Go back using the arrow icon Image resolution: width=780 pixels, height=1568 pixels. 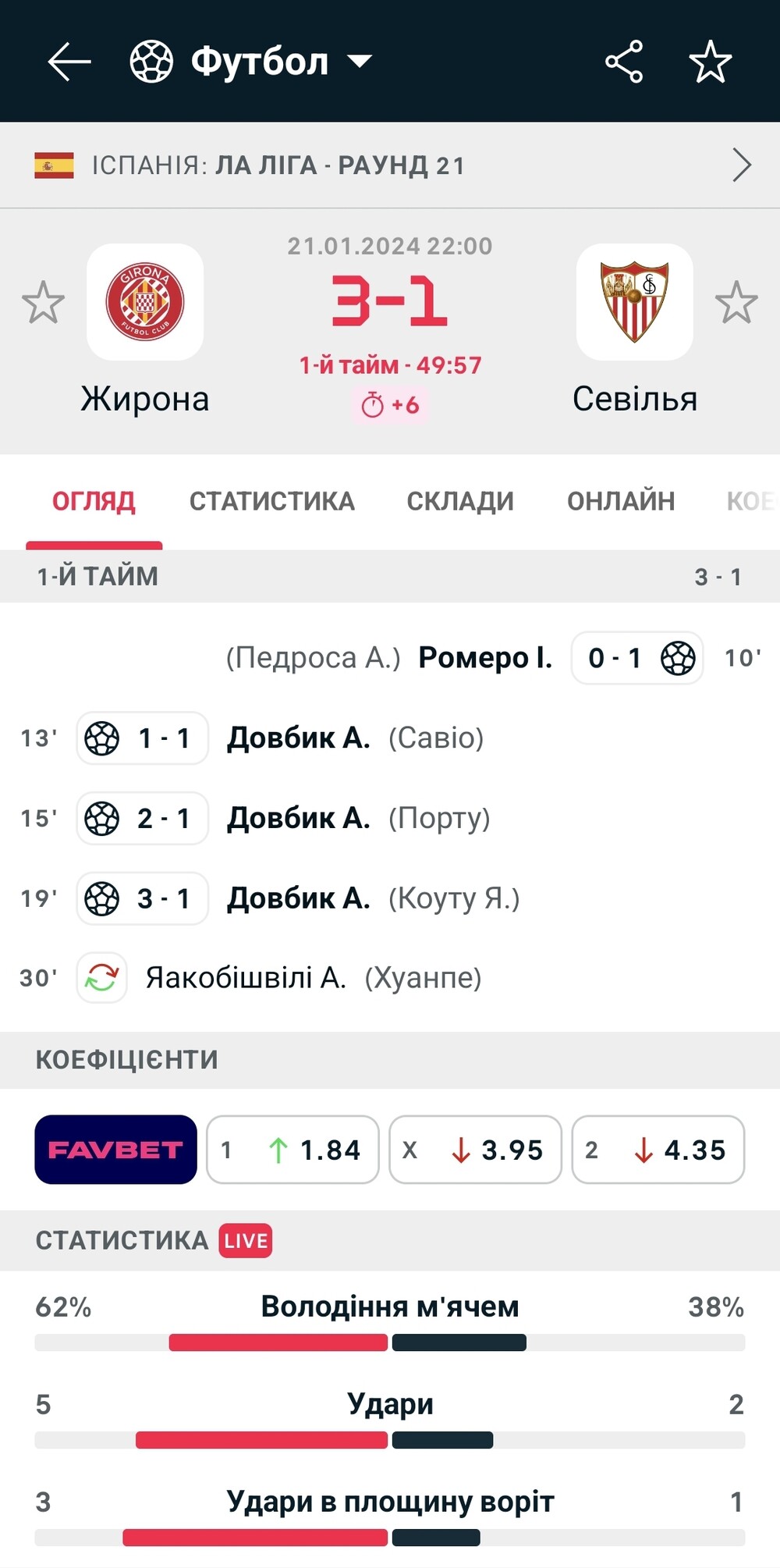coord(69,62)
